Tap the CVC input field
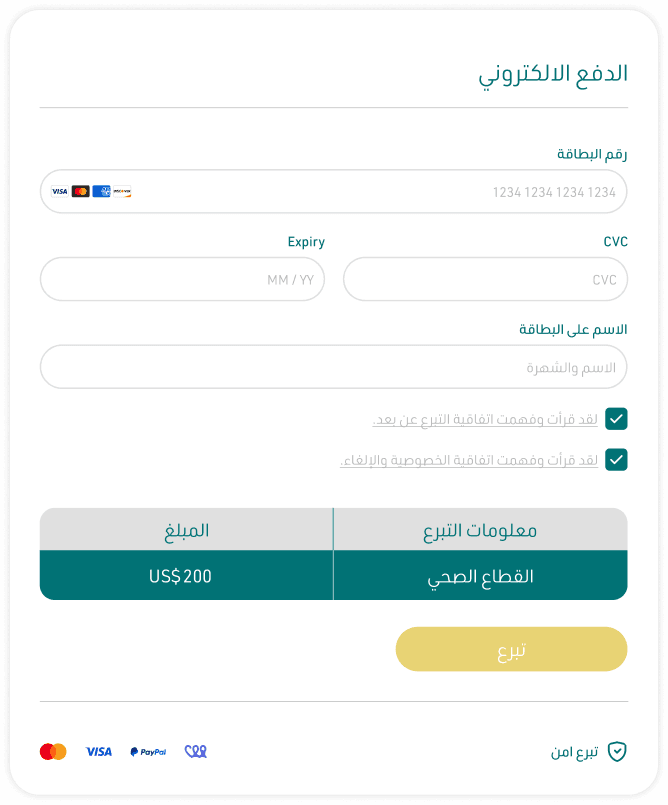668x805 pixels. [x=485, y=279]
